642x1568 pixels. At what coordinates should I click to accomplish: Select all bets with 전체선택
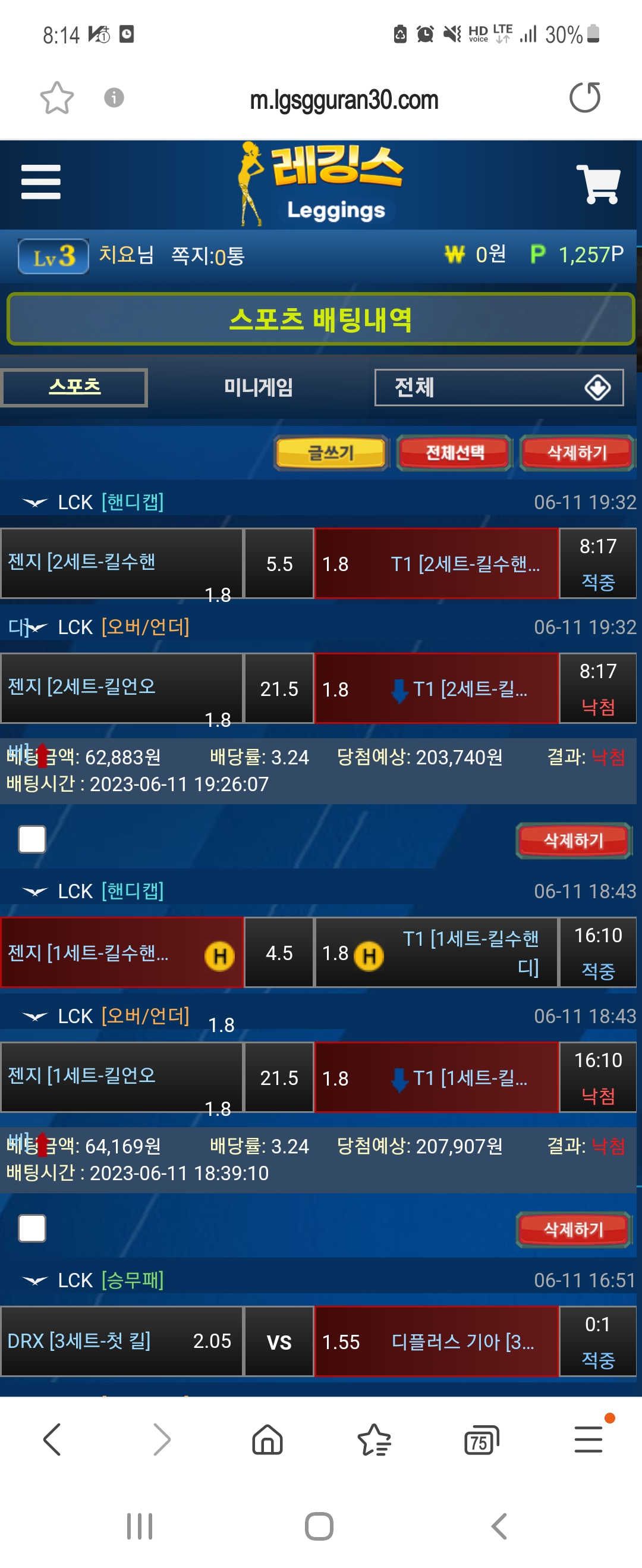454,453
